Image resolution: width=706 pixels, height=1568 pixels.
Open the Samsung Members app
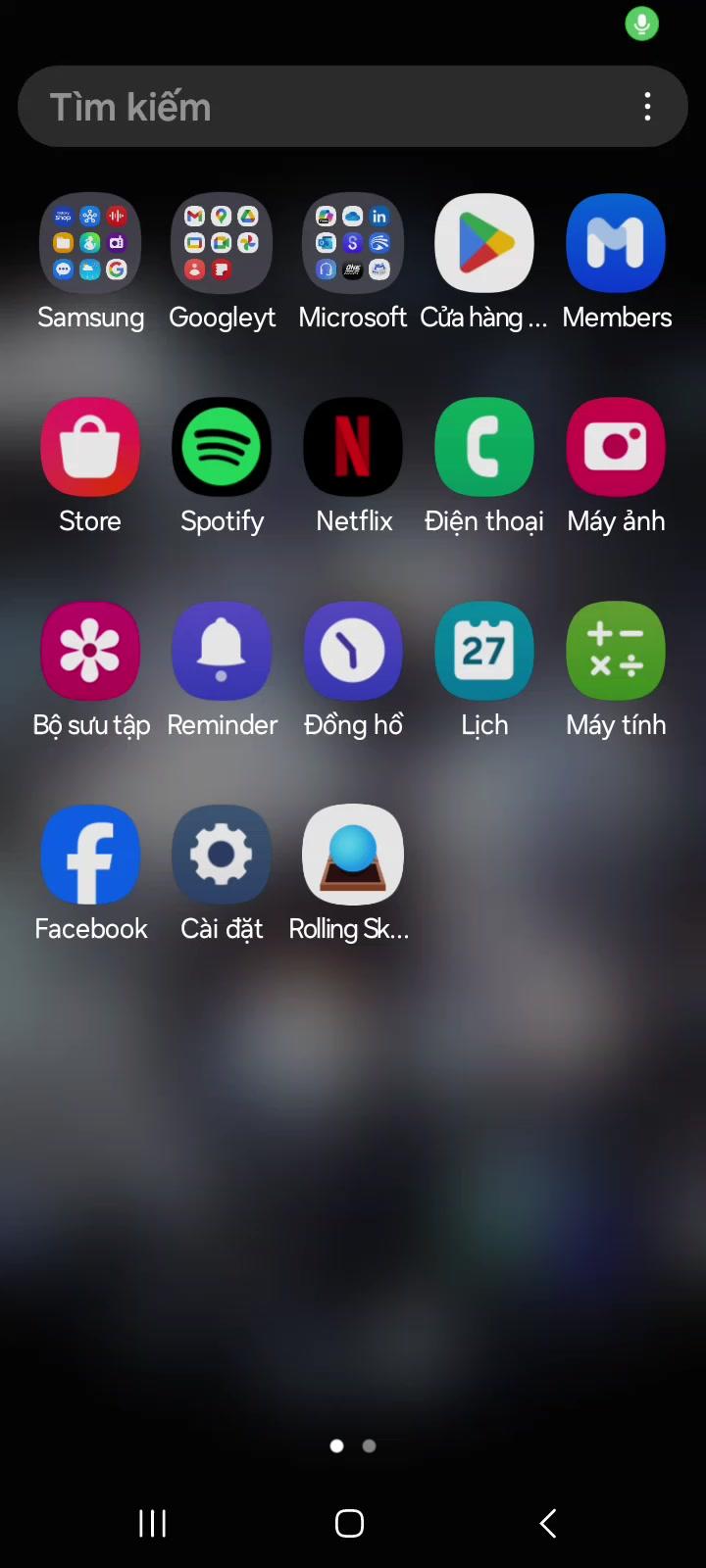(x=616, y=243)
